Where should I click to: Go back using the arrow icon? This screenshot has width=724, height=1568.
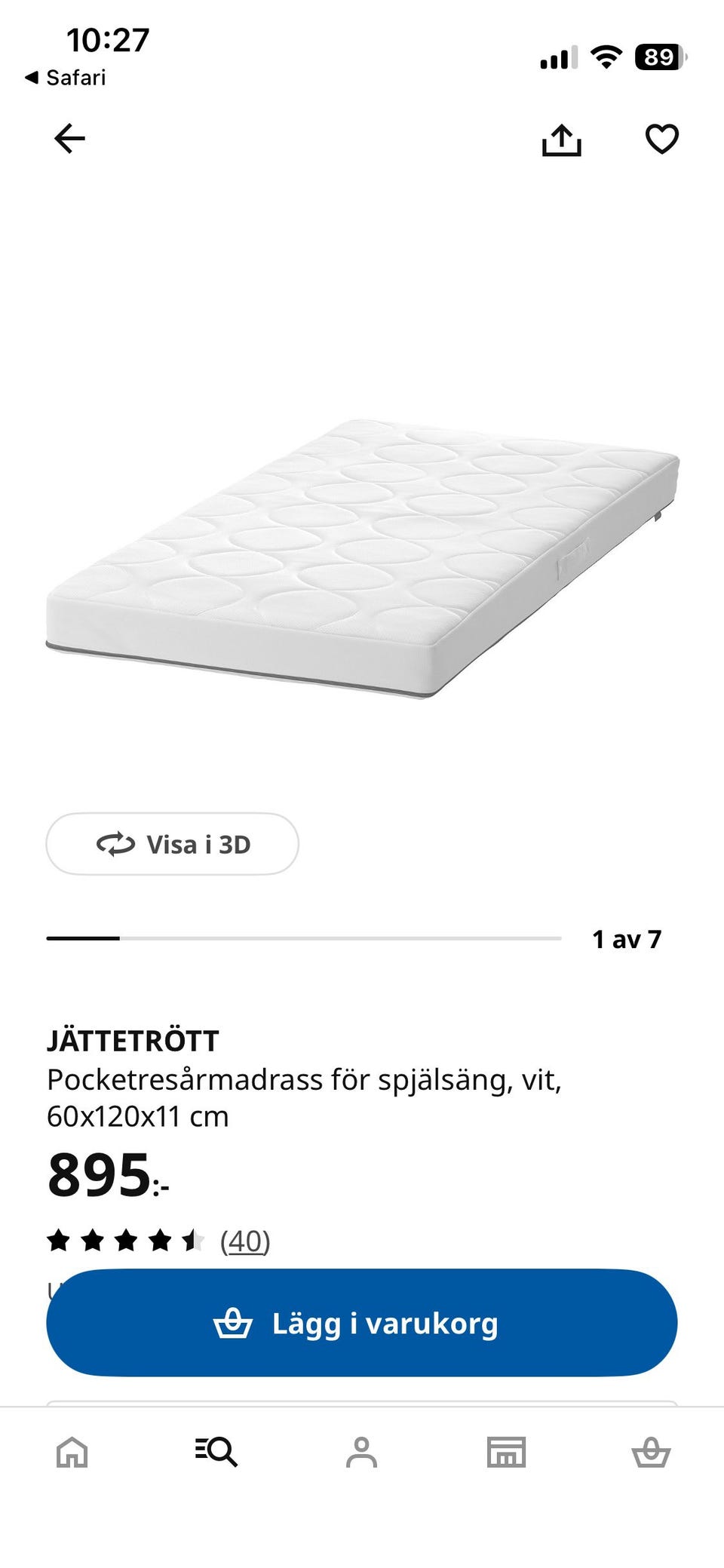click(69, 139)
